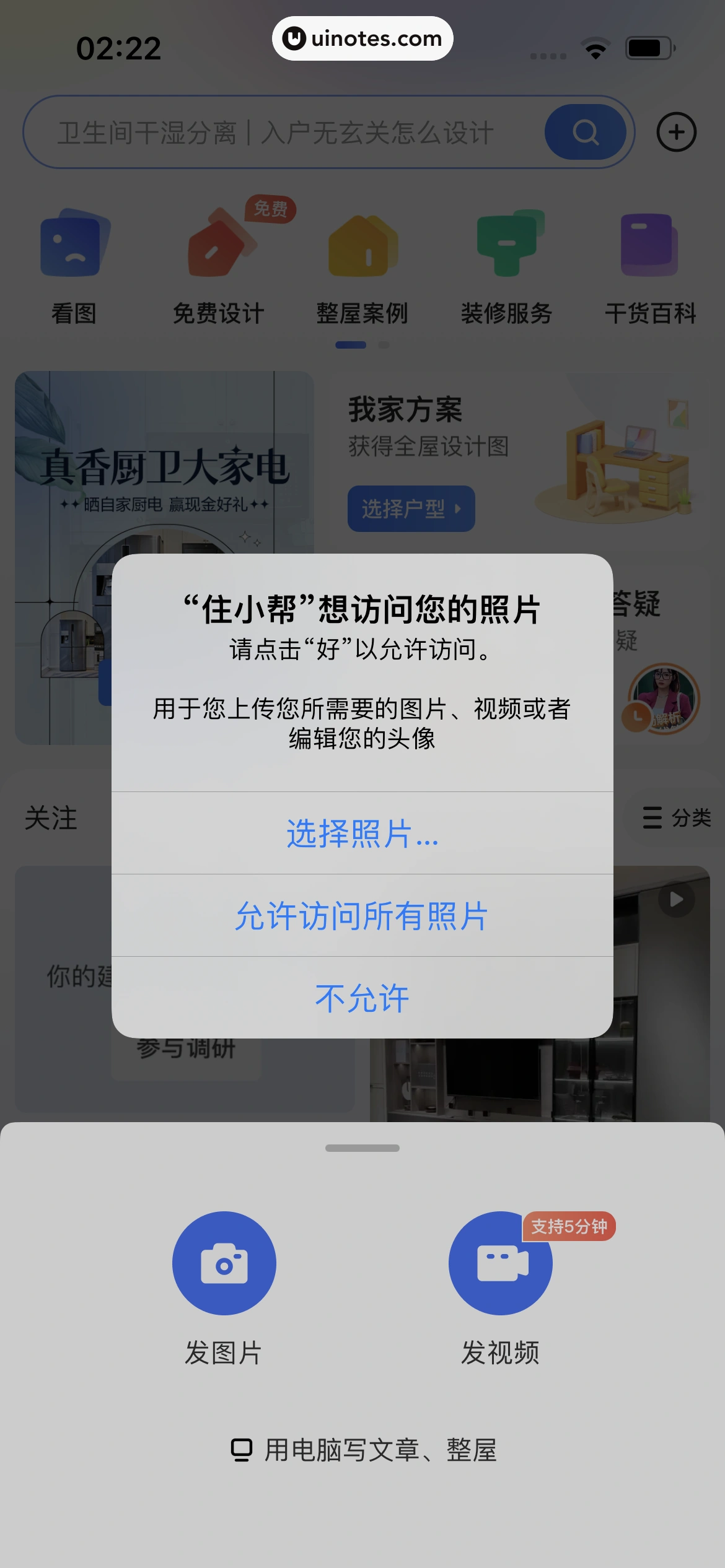Expand the bottom sheet using the grab handle
The height and width of the screenshot is (1568, 725).
pos(362,1147)
